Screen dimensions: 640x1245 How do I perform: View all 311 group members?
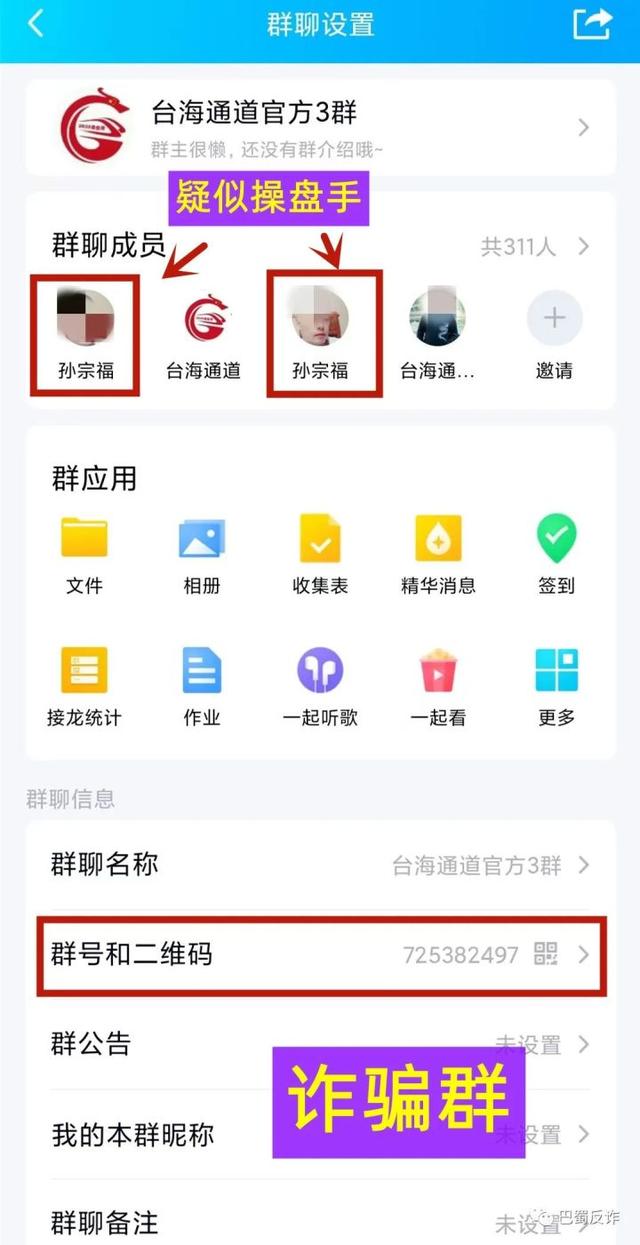[534, 246]
